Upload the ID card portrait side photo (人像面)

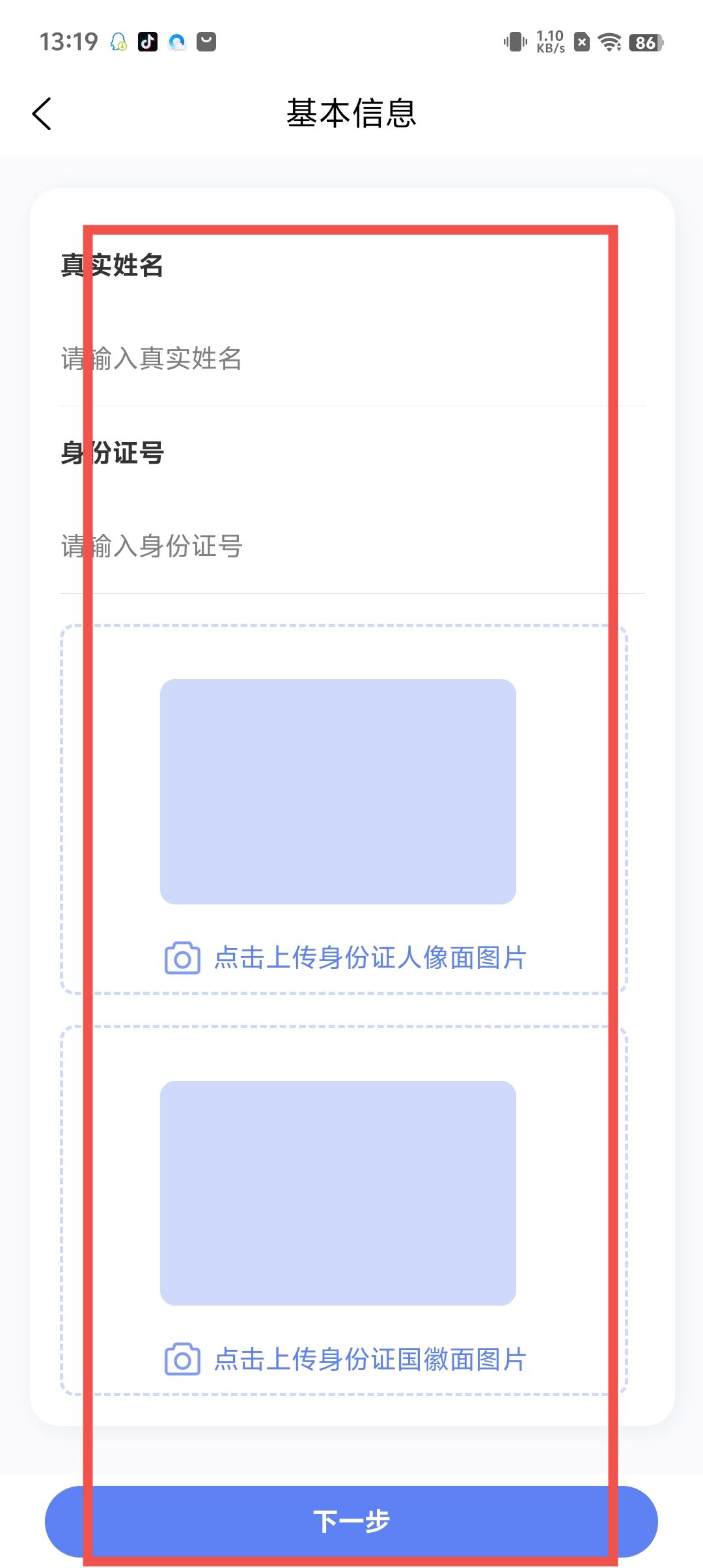pyautogui.click(x=344, y=809)
